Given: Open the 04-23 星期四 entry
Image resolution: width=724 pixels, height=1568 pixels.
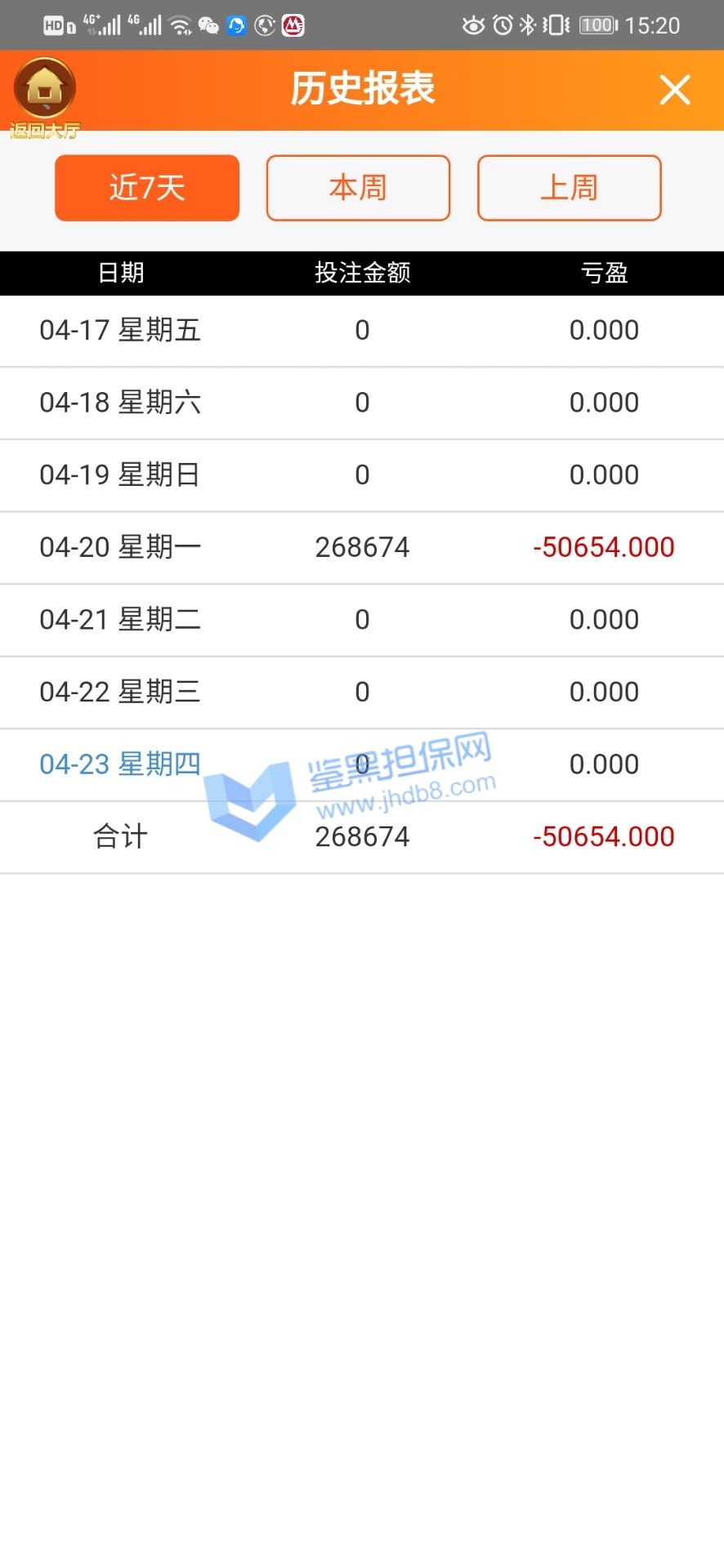Looking at the screenshot, I should (120, 764).
